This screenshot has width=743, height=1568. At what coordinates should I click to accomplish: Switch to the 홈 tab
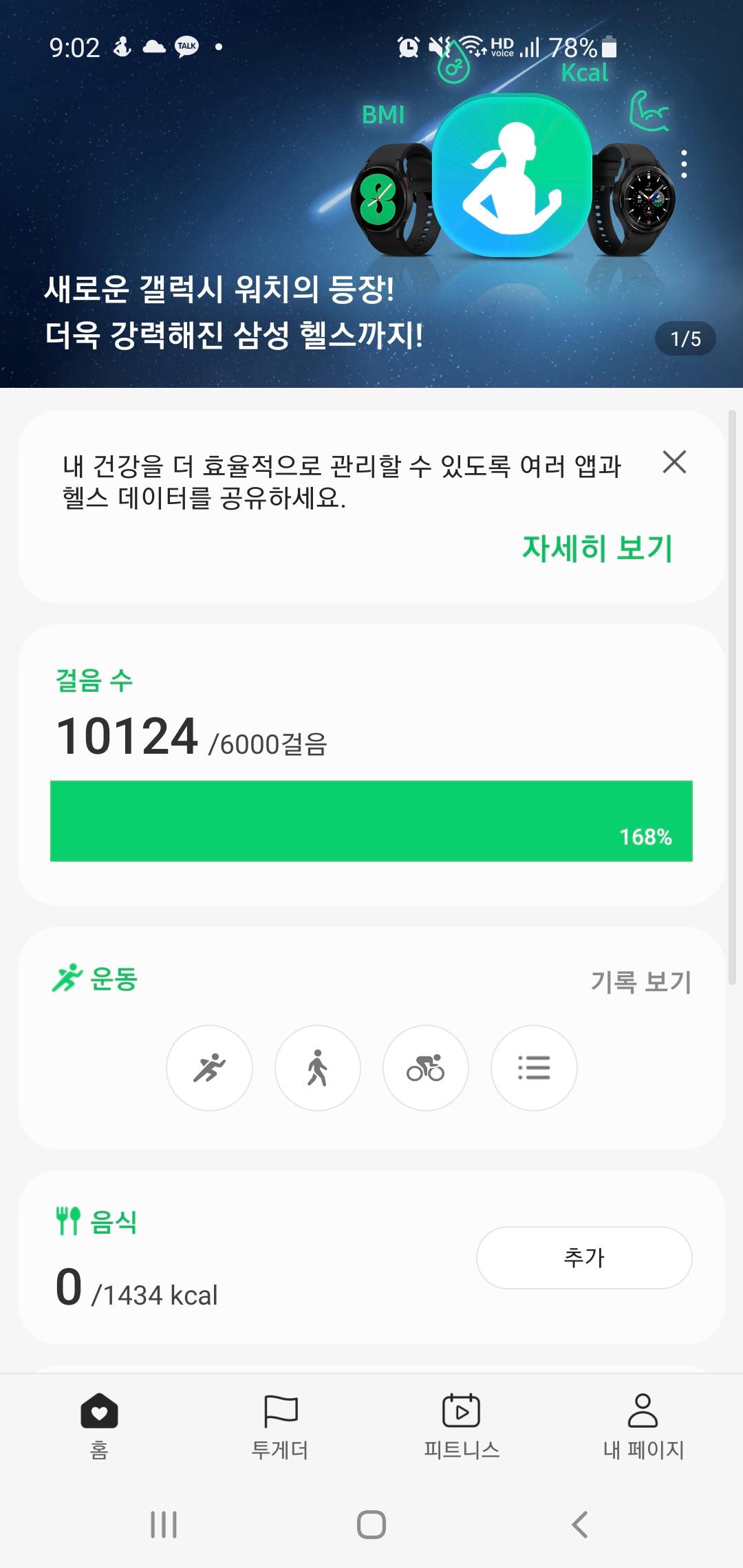[99, 1425]
